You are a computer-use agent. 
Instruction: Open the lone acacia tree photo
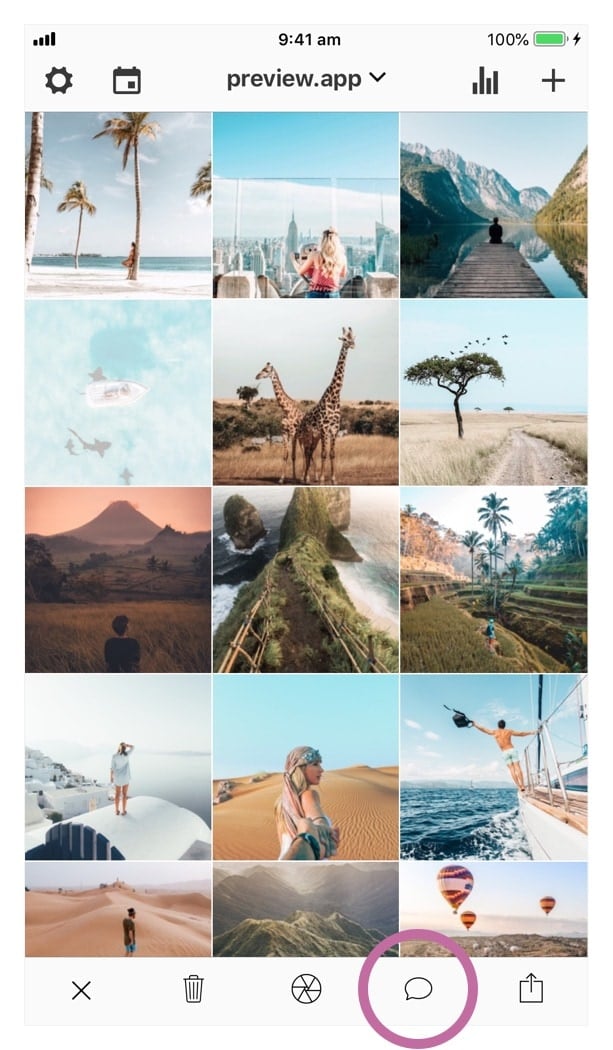tap(494, 392)
